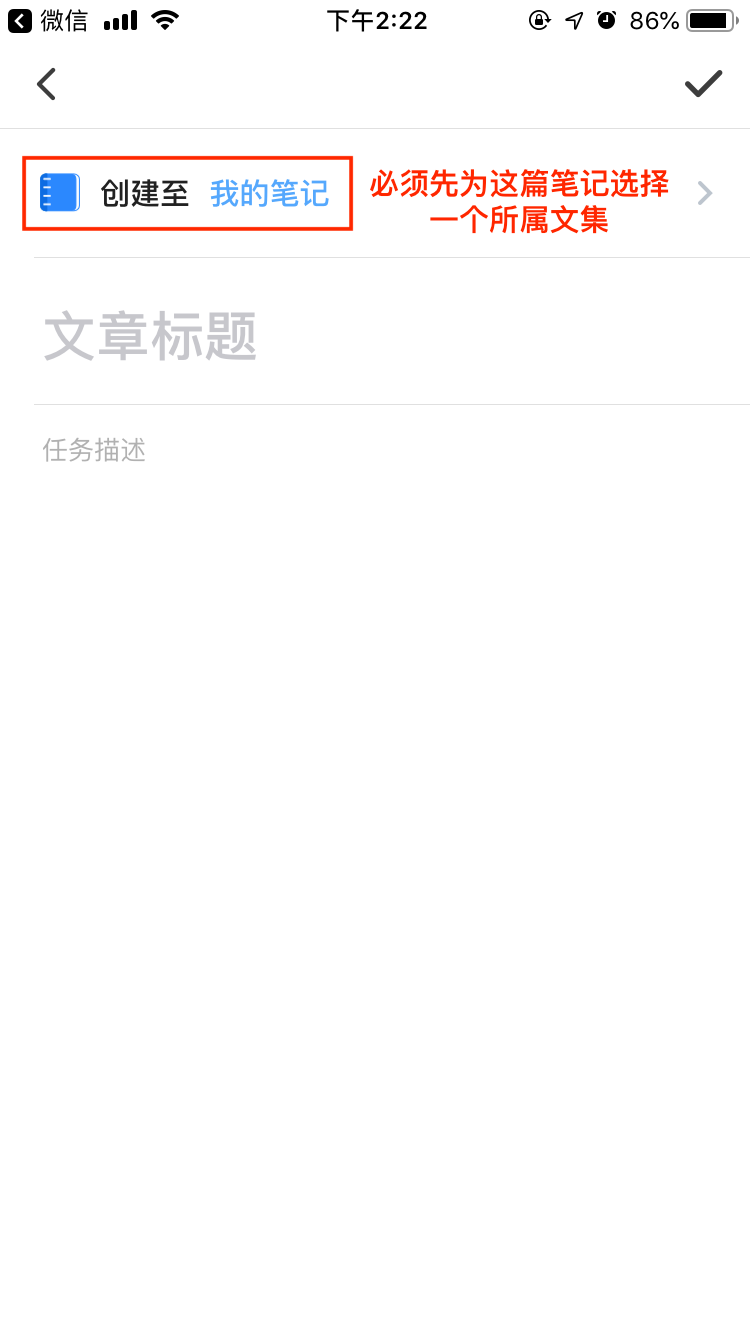Open the 创建至 我的笔记 notebook selector
The height and width of the screenshot is (1334, 750).
tap(375, 193)
